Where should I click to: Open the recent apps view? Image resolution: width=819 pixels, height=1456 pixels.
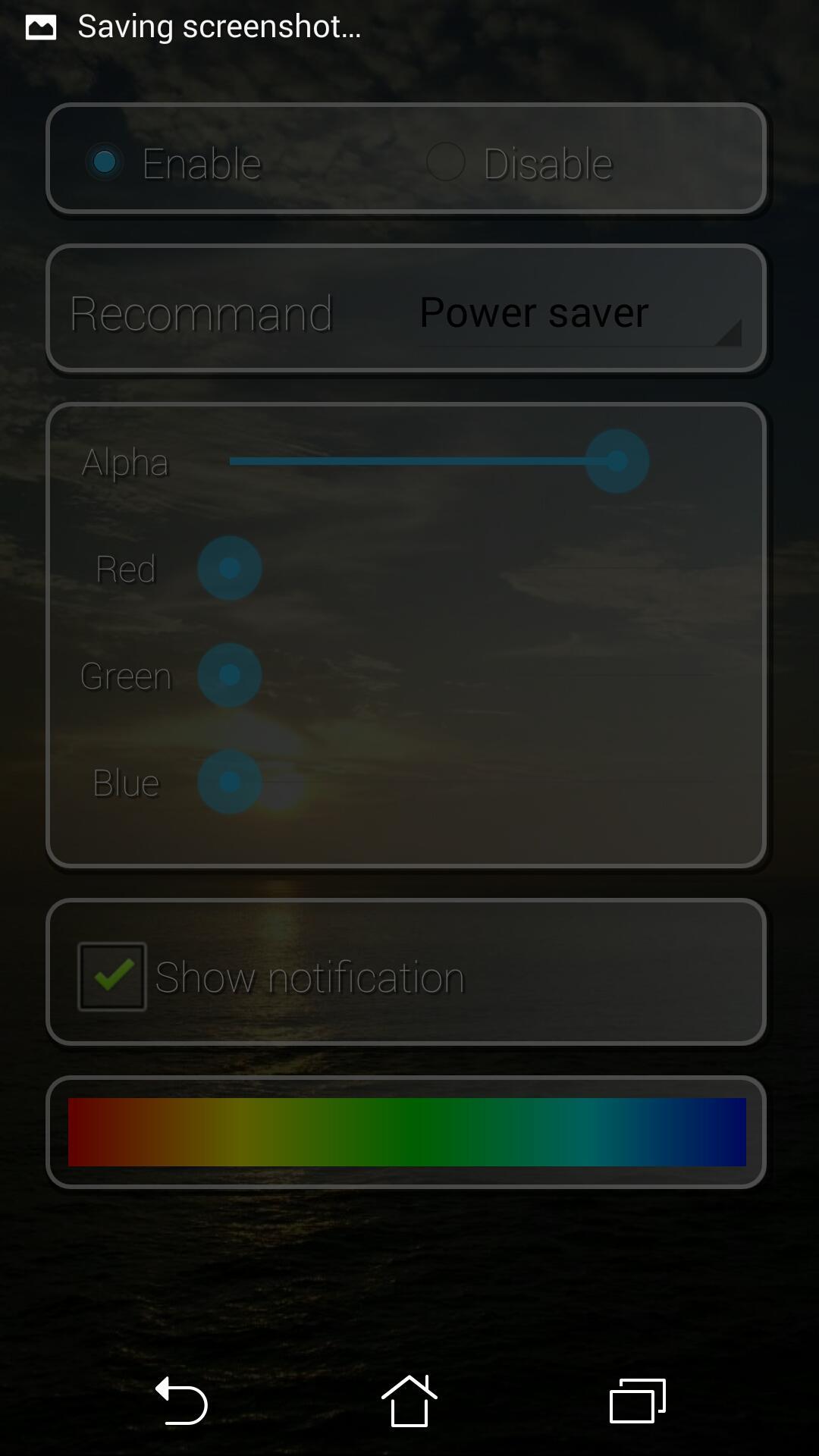(x=637, y=1401)
